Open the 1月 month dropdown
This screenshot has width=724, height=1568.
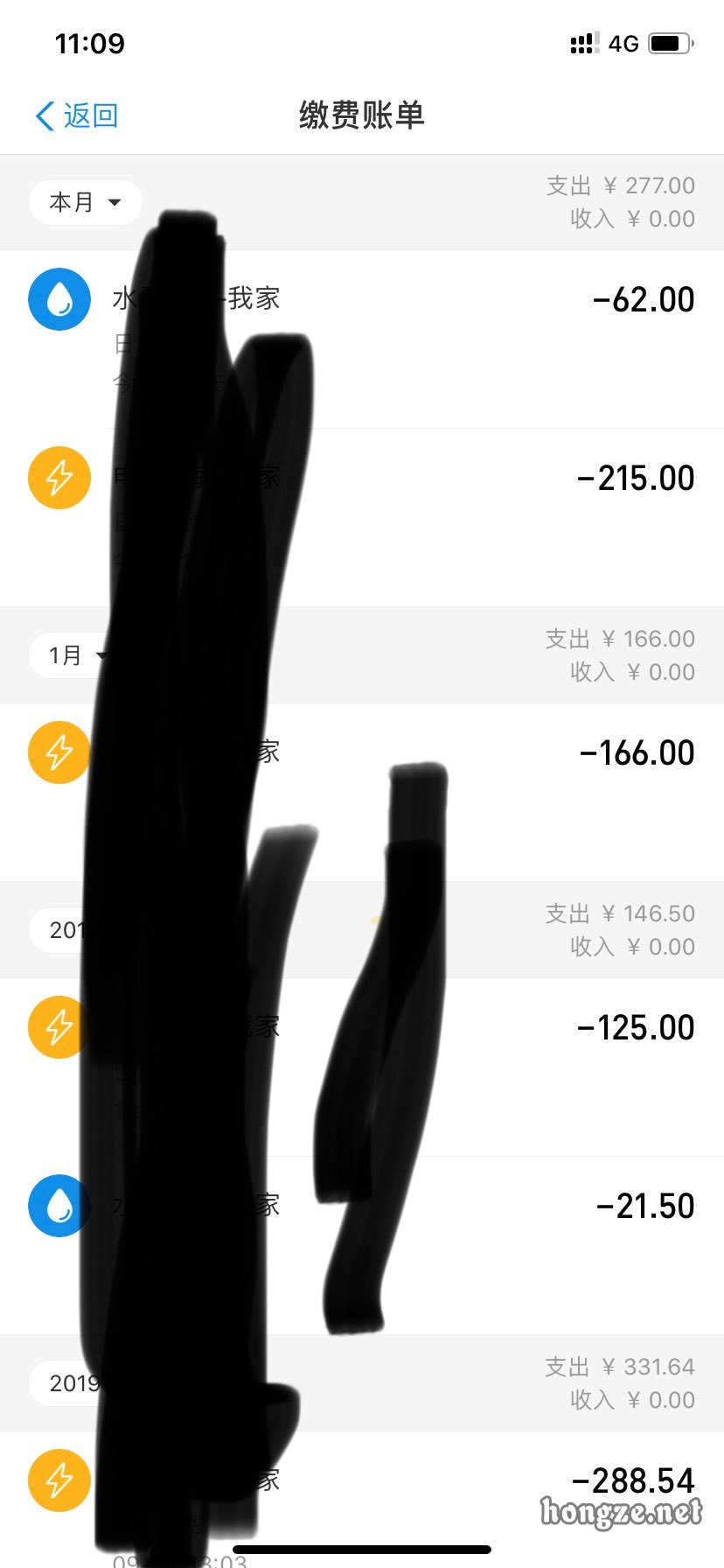point(70,655)
